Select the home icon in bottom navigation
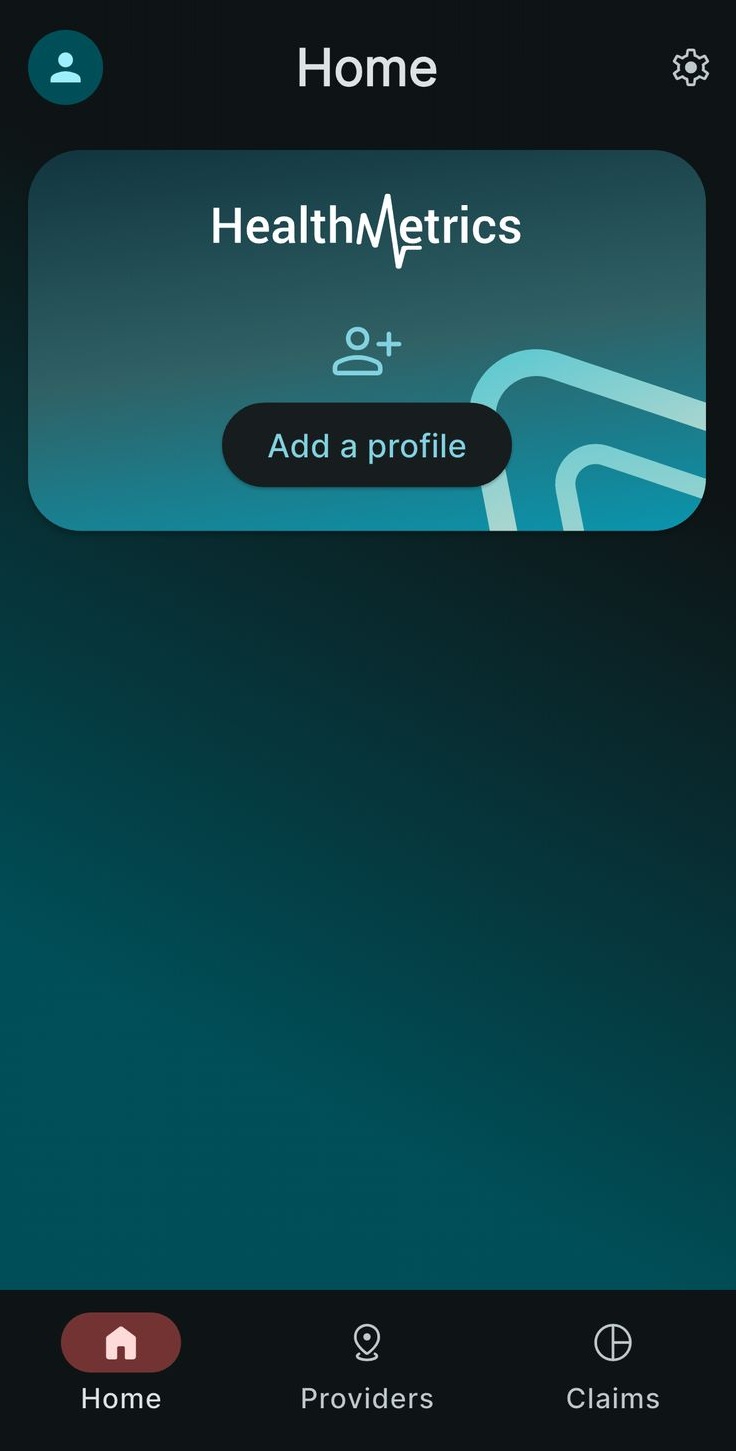The width and height of the screenshot is (736, 1451). tap(120, 1341)
